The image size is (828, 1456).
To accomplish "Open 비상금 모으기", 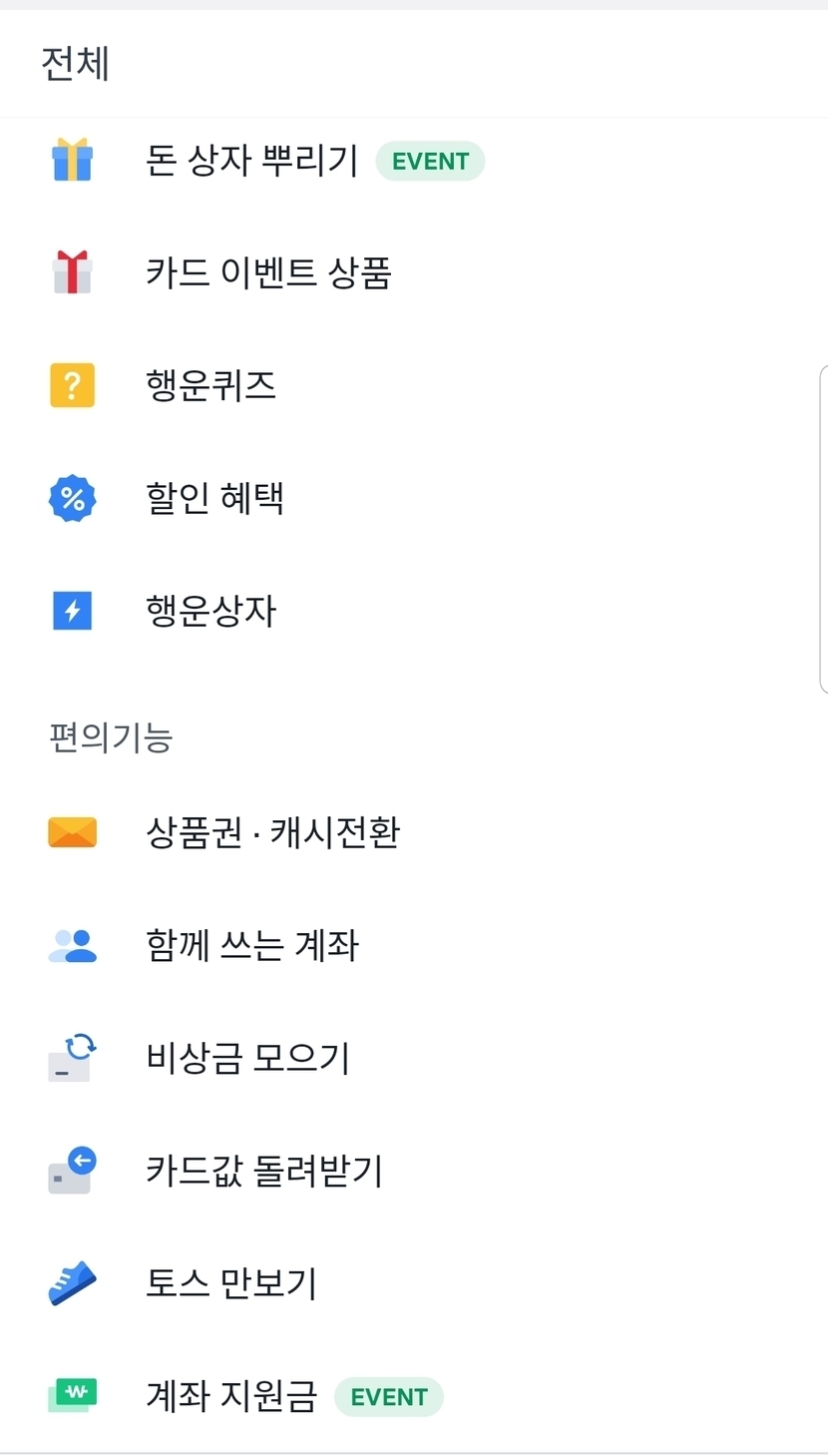I will (x=247, y=1058).
